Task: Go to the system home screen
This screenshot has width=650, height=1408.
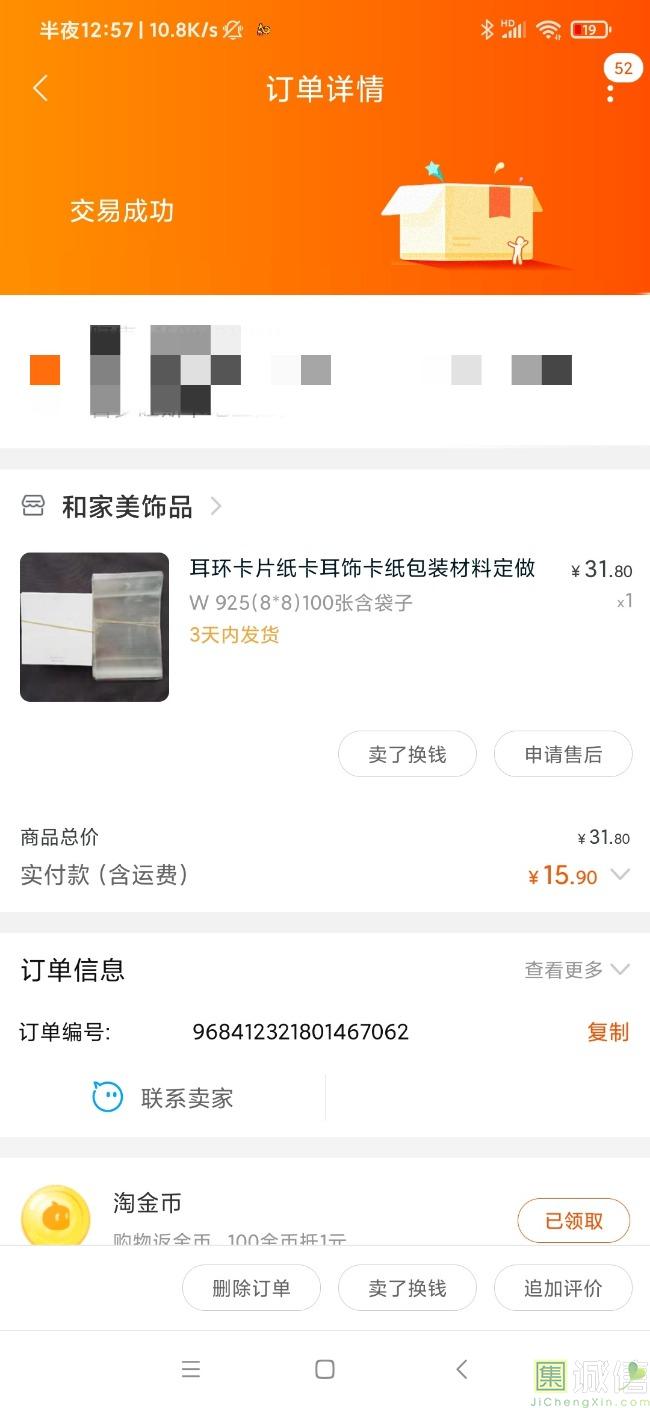Action: tap(324, 1369)
